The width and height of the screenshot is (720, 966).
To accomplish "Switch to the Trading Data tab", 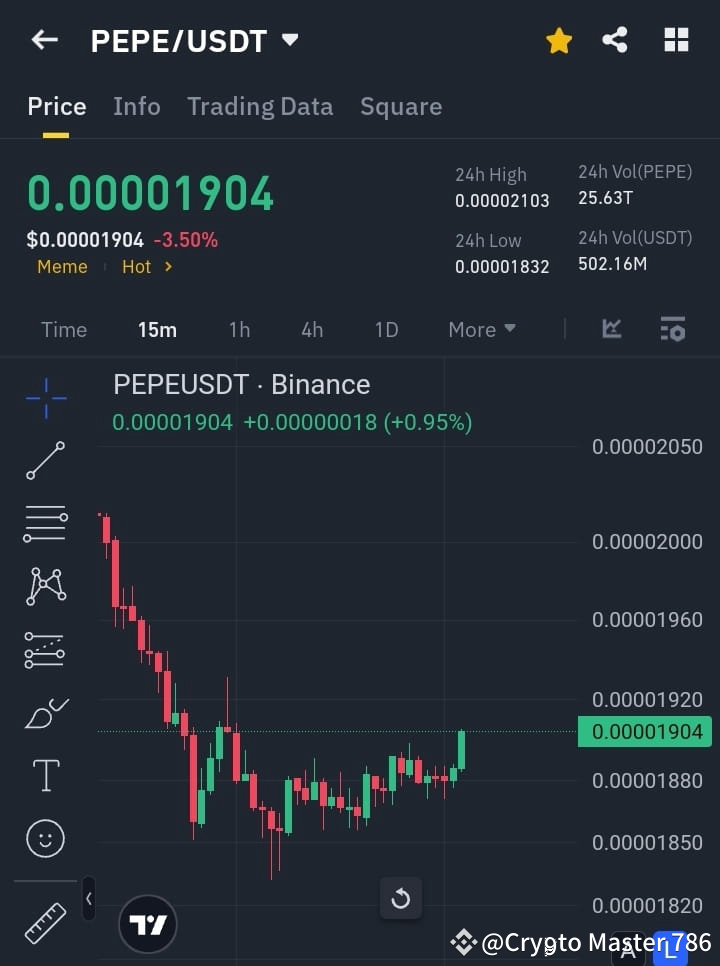I will [x=260, y=106].
